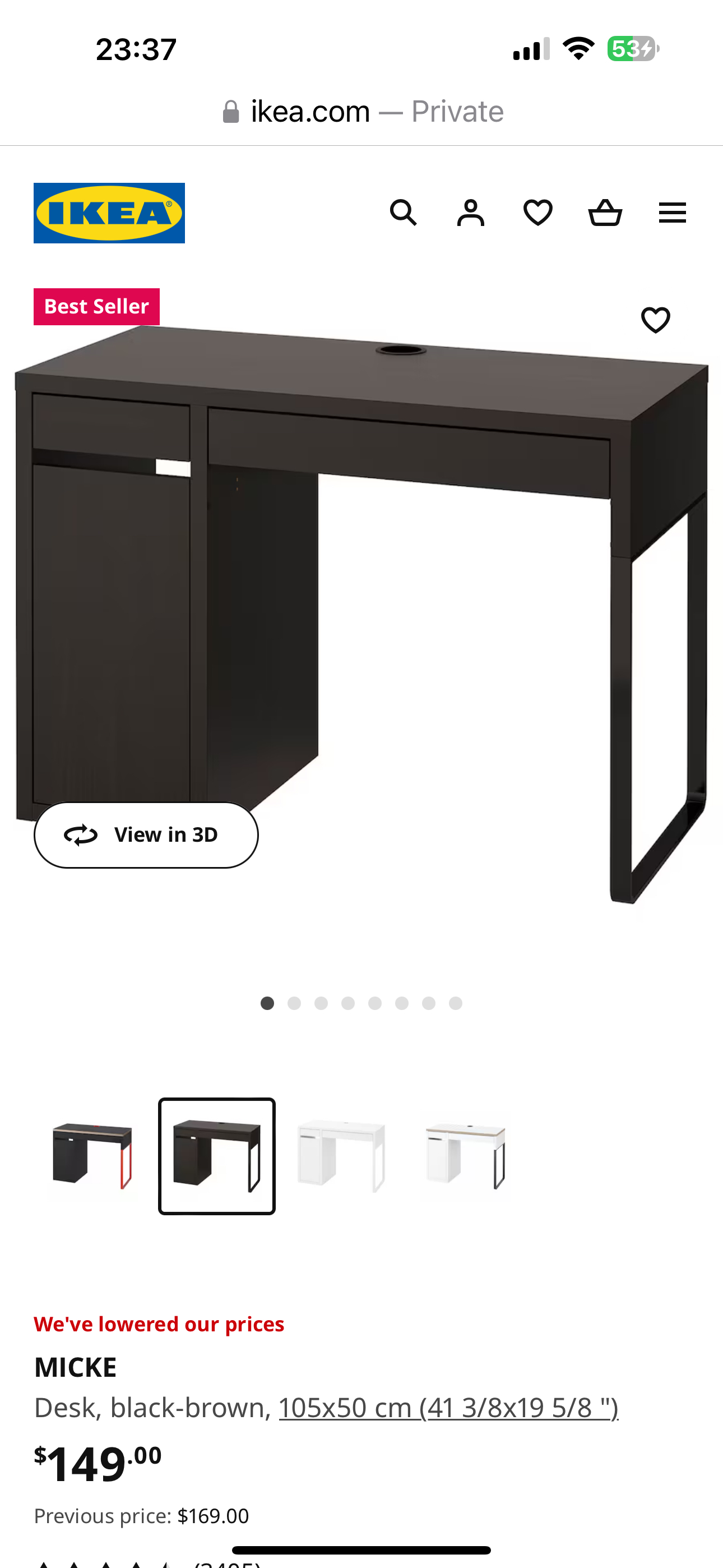Select black desk with red leg variant
This screenshot has width=723, height=1568.
[92, 1156]
